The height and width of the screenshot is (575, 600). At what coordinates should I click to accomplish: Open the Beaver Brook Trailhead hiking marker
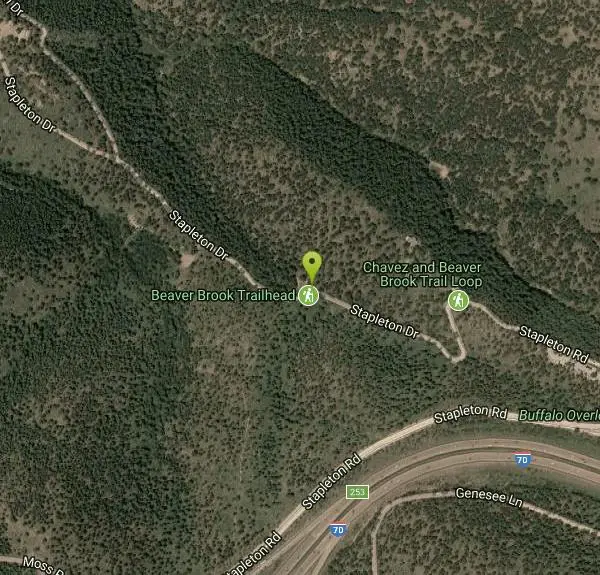pyautogui.click(x=310, y=296)
